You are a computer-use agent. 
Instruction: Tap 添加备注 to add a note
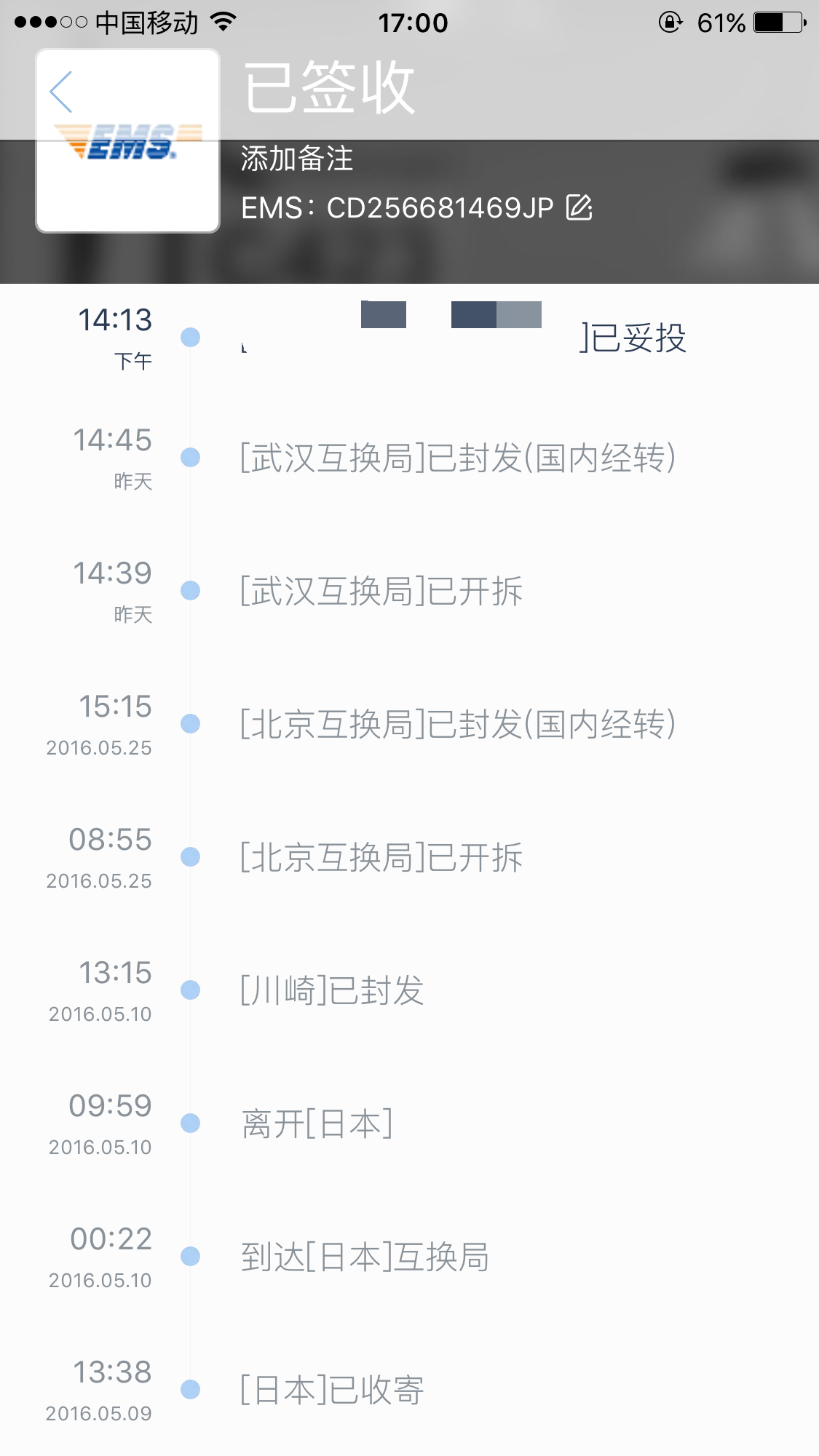pos(297,159)
